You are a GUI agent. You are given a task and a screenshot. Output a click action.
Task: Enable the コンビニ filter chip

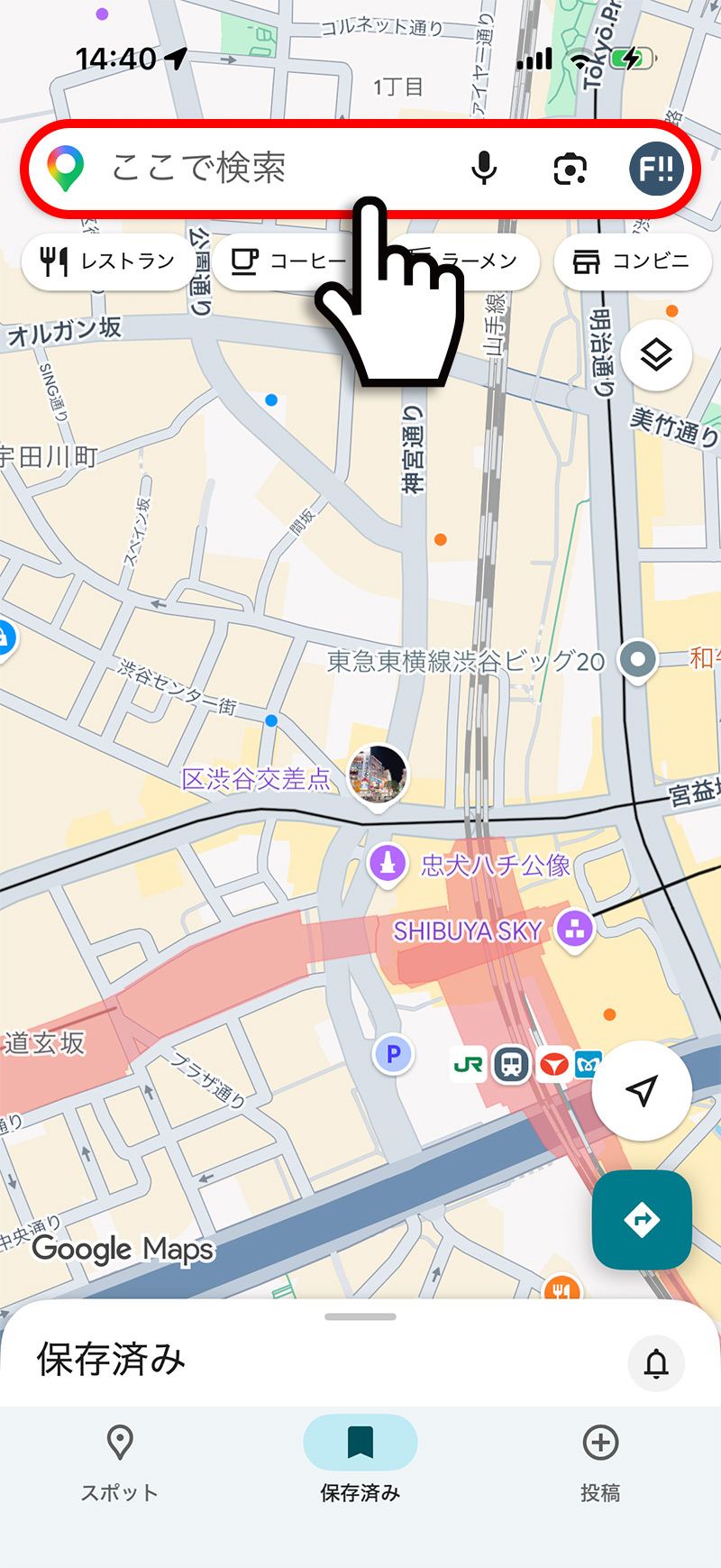coord(632,261)
